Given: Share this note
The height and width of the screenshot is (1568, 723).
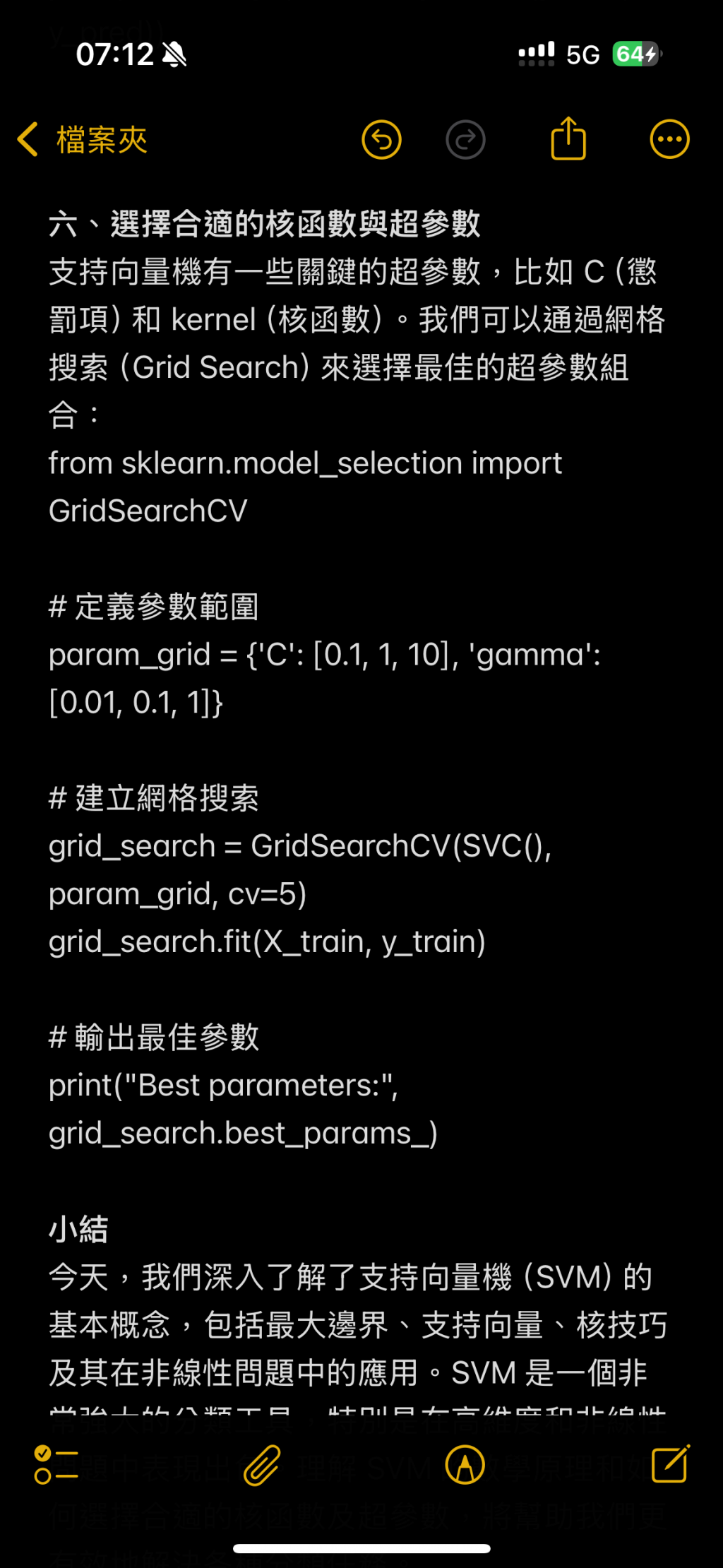Looking at the screenshot, I should tap(568, 139).
